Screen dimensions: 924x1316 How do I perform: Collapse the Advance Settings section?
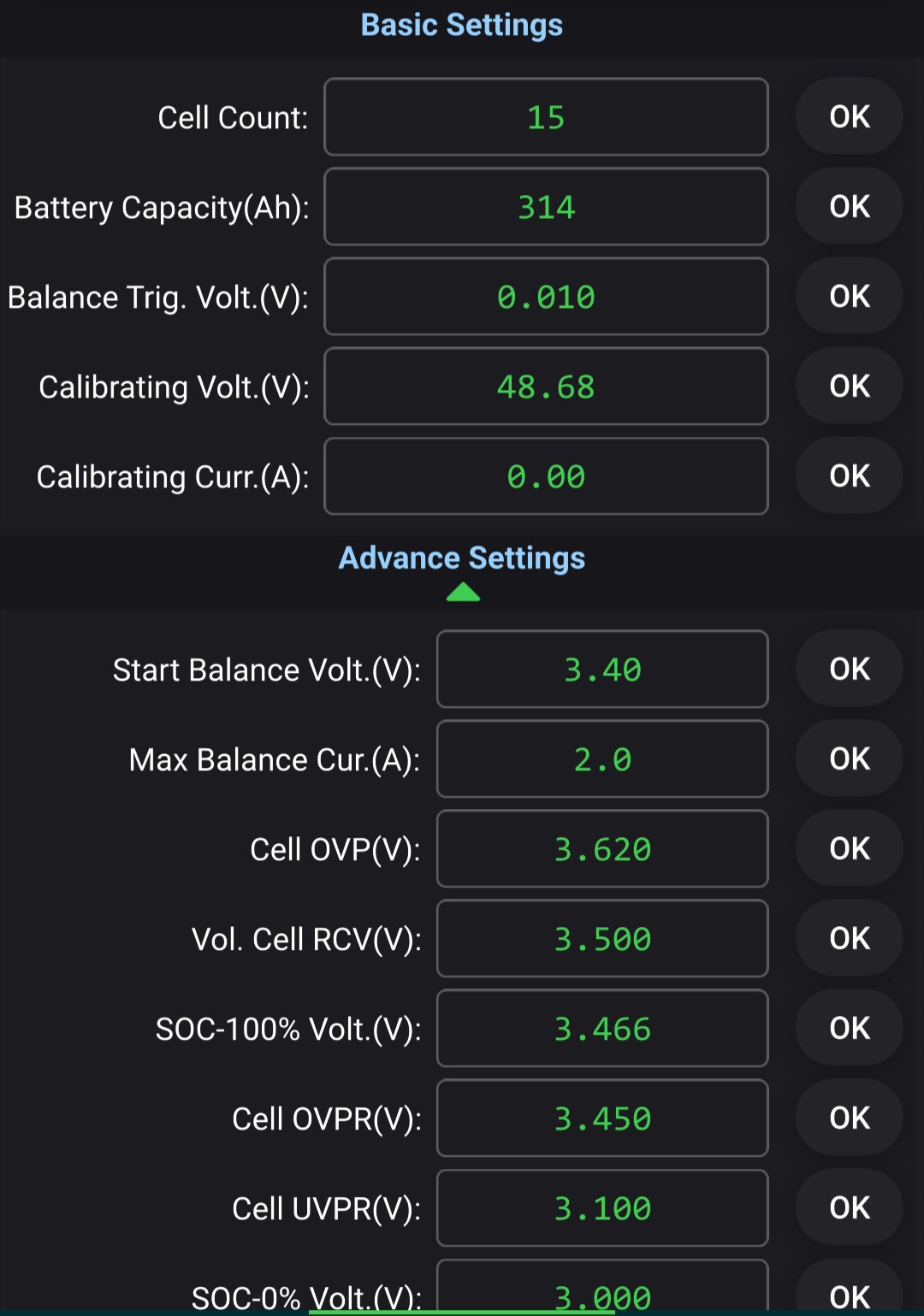[x=463, y=591]
